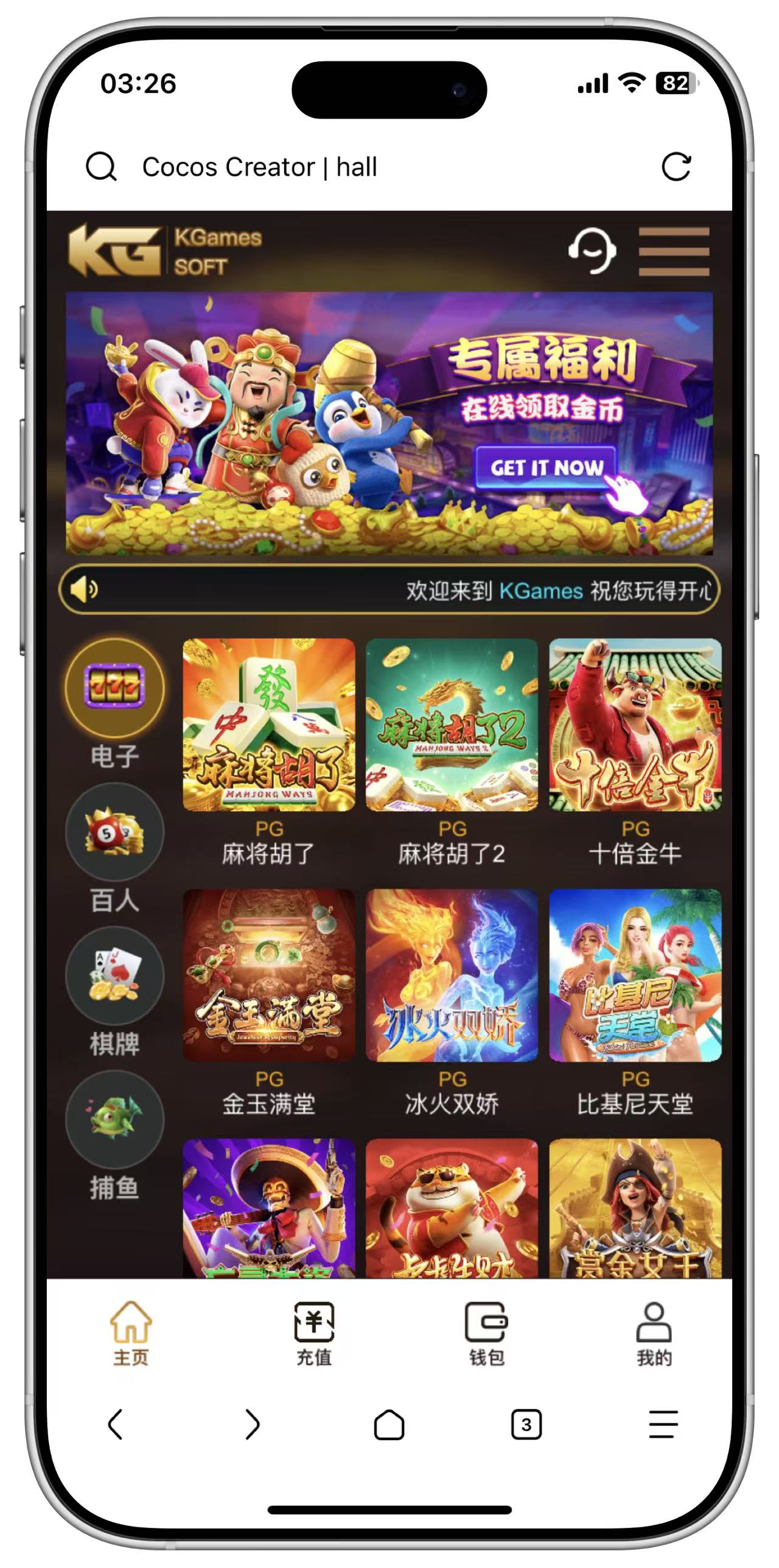Open the 比基尼天堂 game
The height and width of the screenshot is (1568, 779).
635,975
